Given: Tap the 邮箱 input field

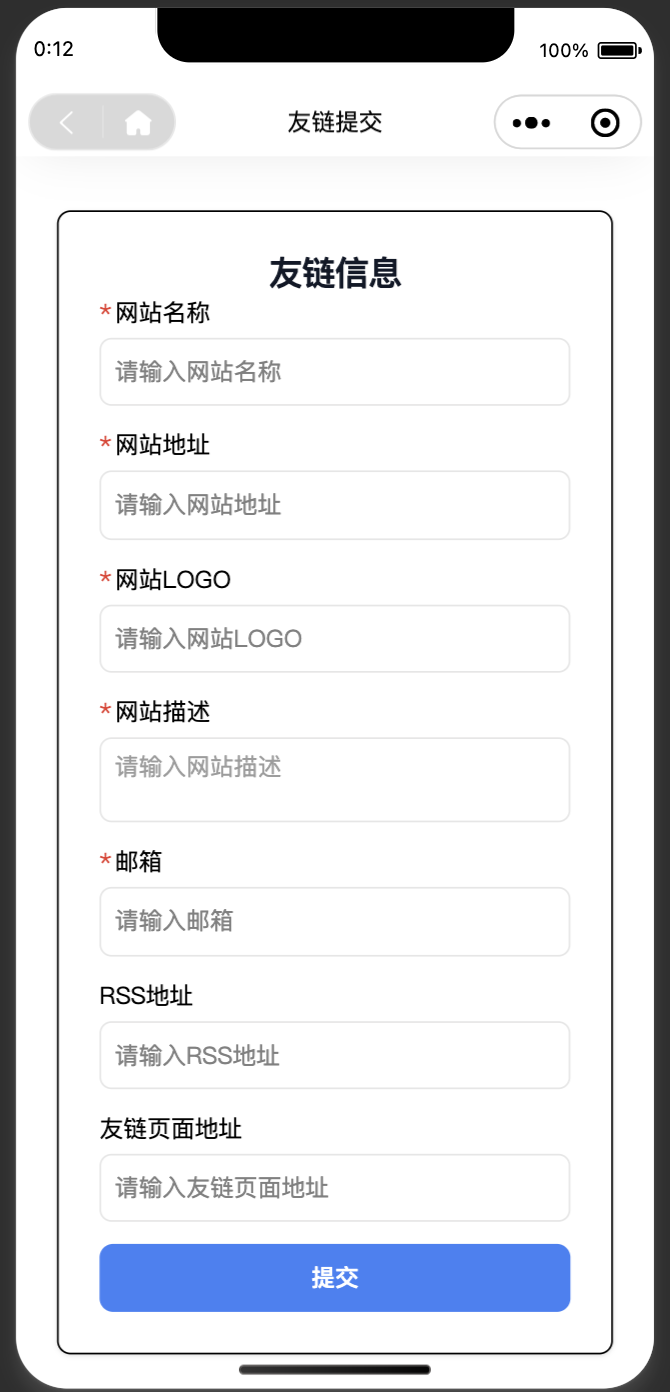Looking at the screenshot, I should tap(335, 921).
